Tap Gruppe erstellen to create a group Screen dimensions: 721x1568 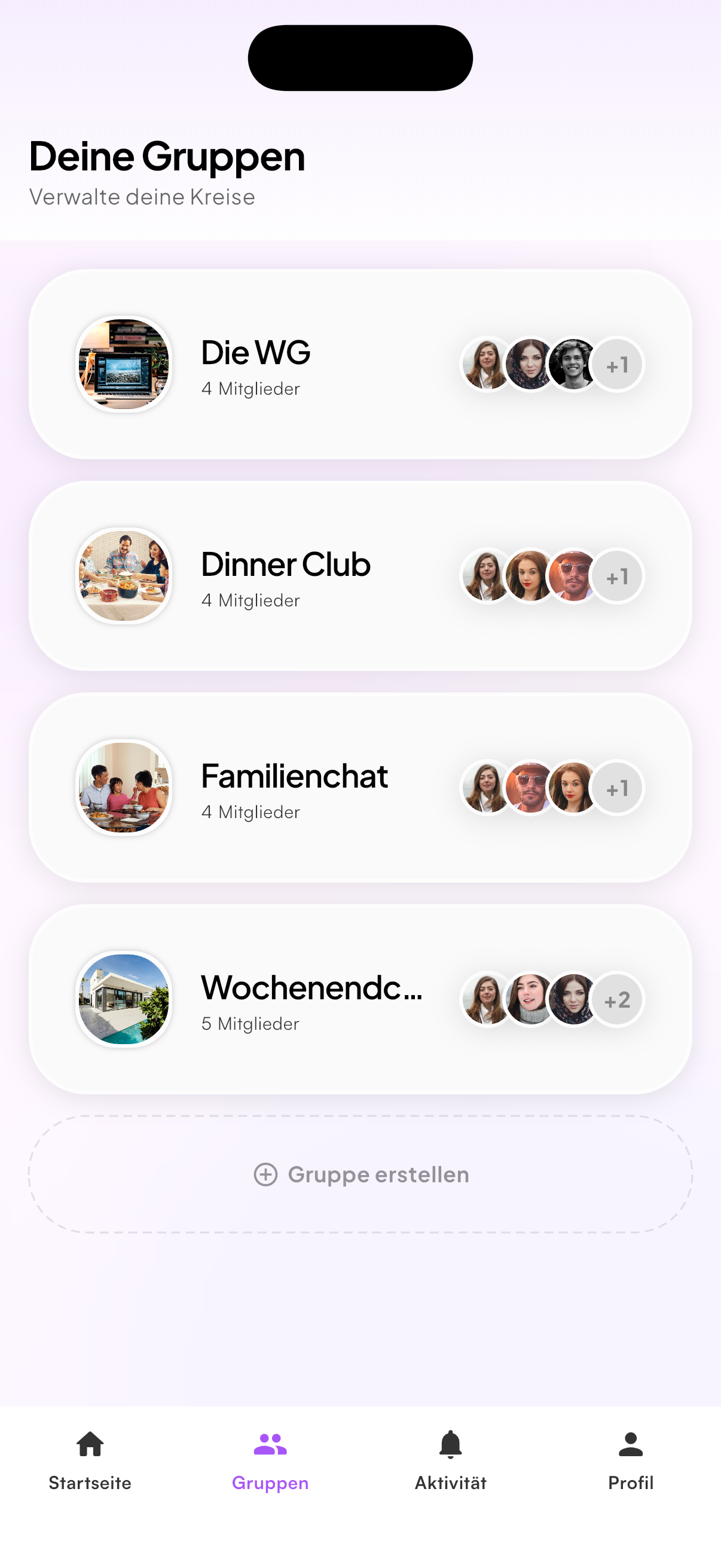[x=360, y=1174]
